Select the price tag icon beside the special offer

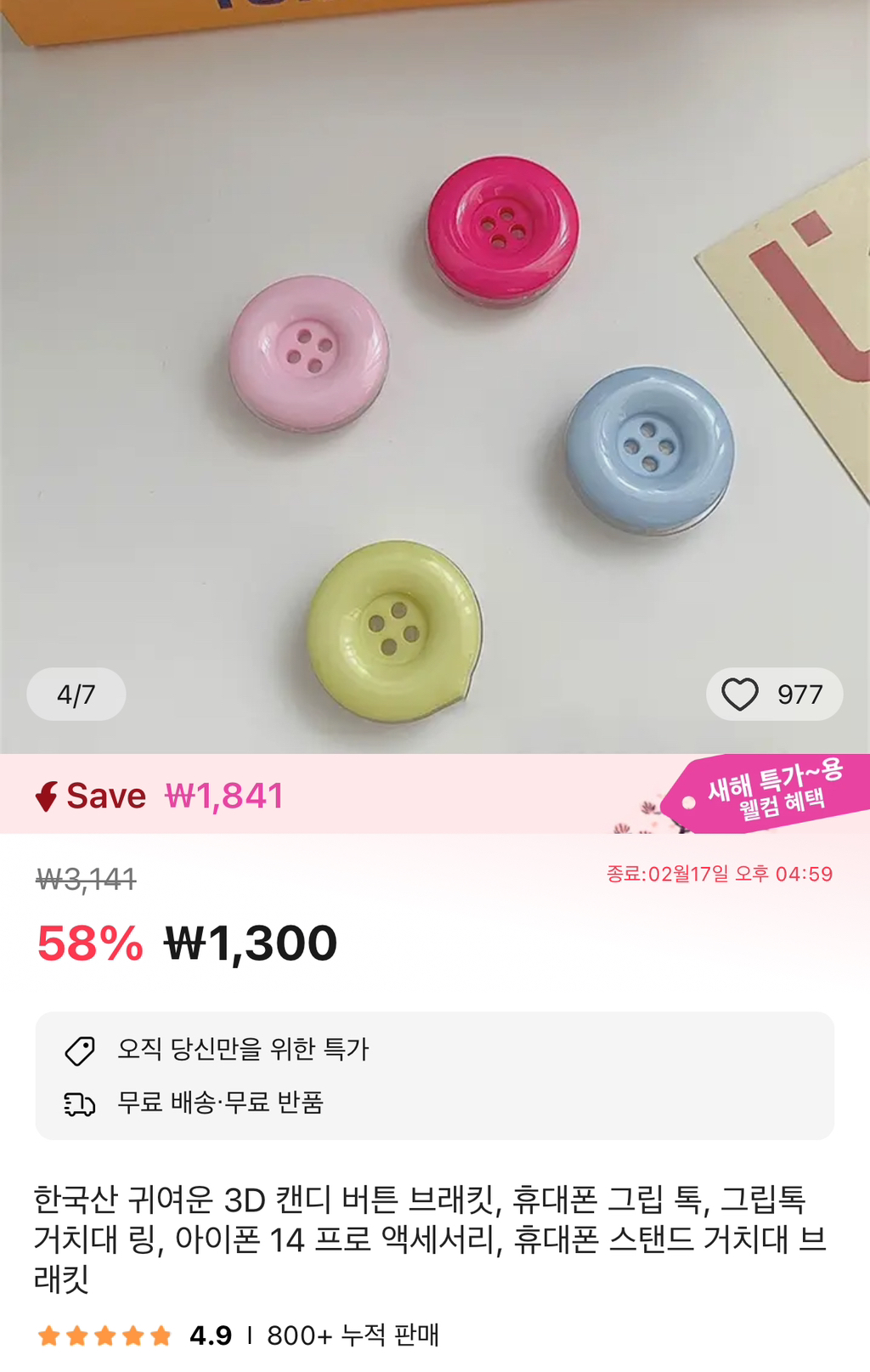point(79,1051)
